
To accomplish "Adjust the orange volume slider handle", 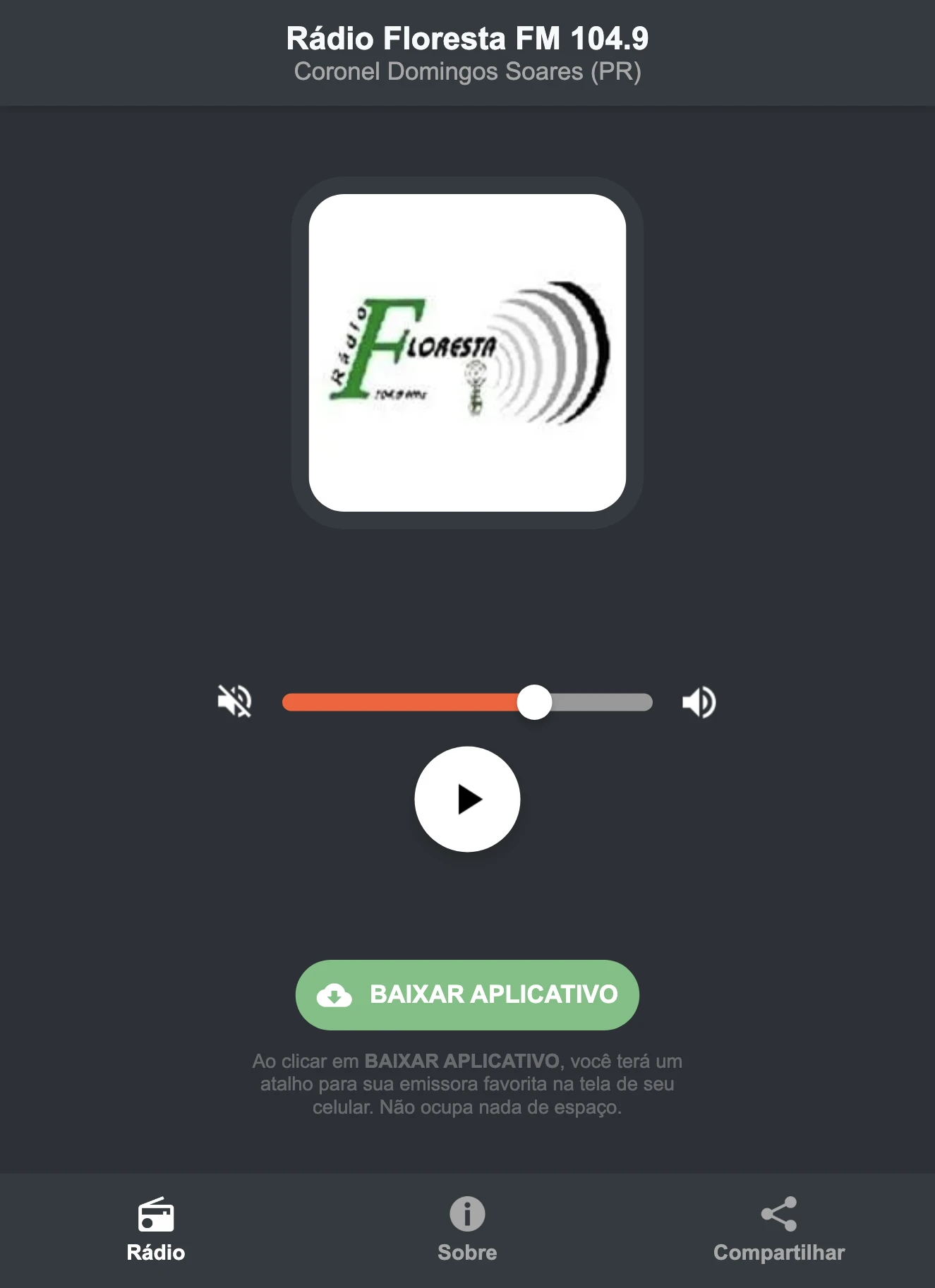I will tap(536, 702).
